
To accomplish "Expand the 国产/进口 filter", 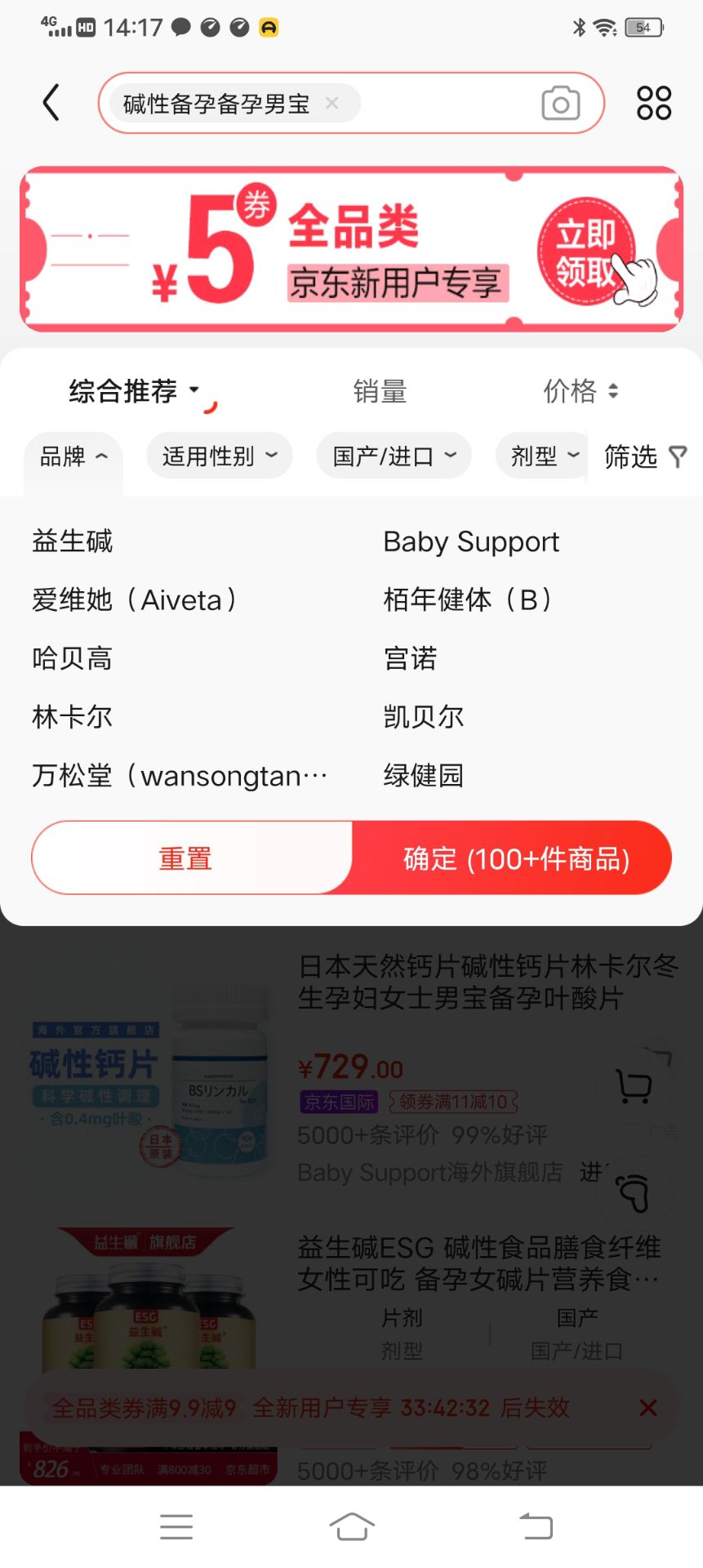I will coord(394,457).
